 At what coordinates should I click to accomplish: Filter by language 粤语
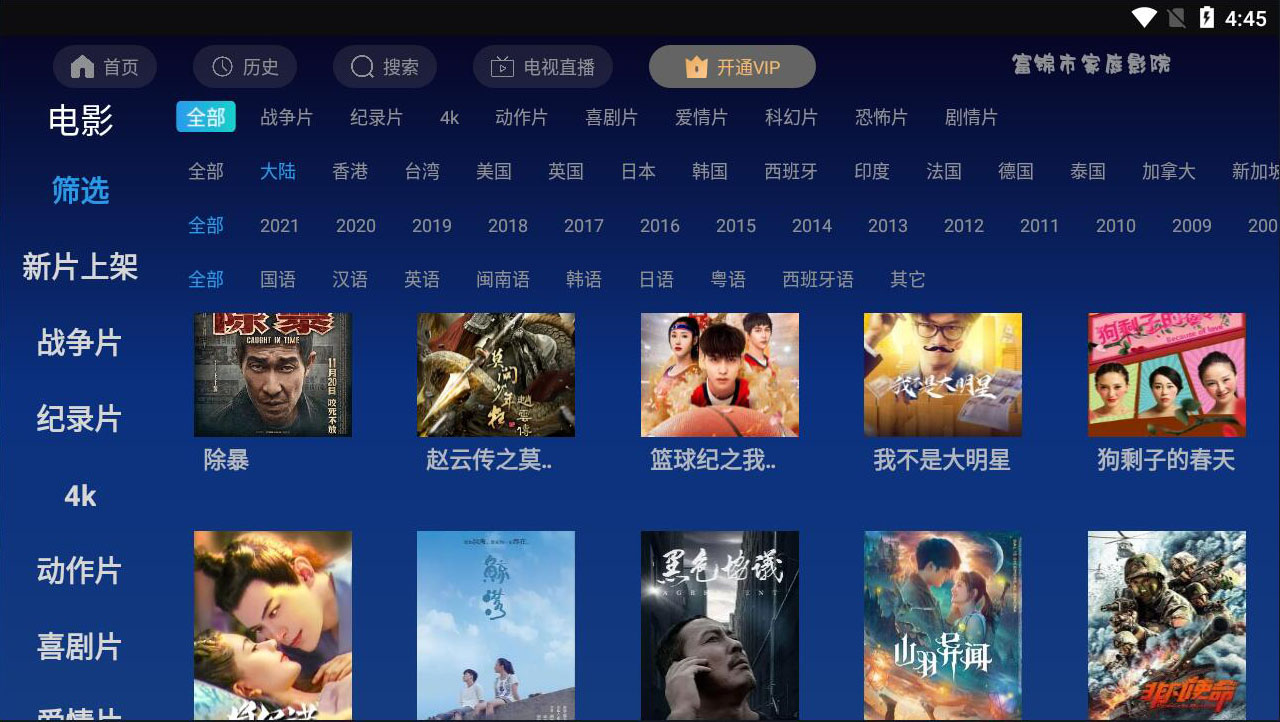point(728,280)
